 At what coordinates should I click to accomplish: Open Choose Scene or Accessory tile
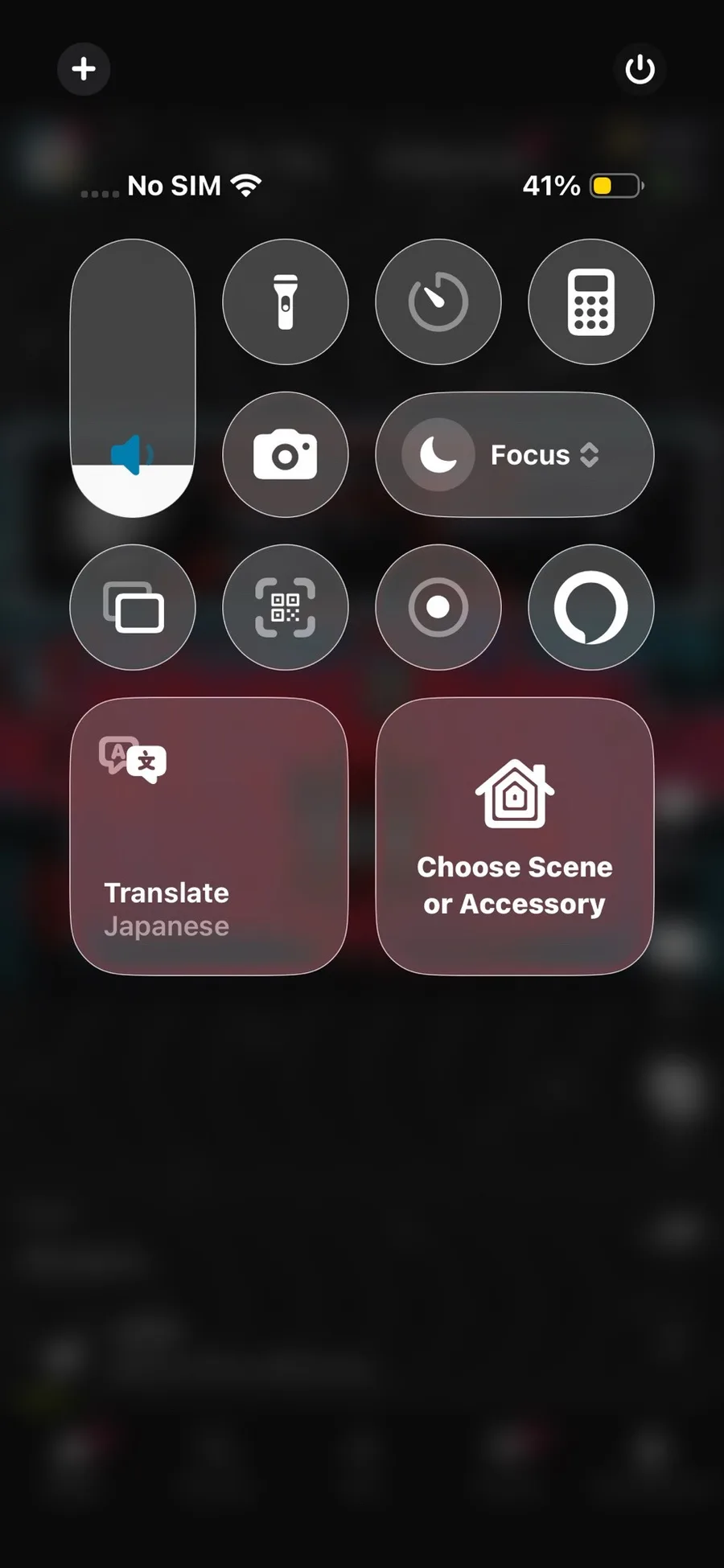coord(515,836)
